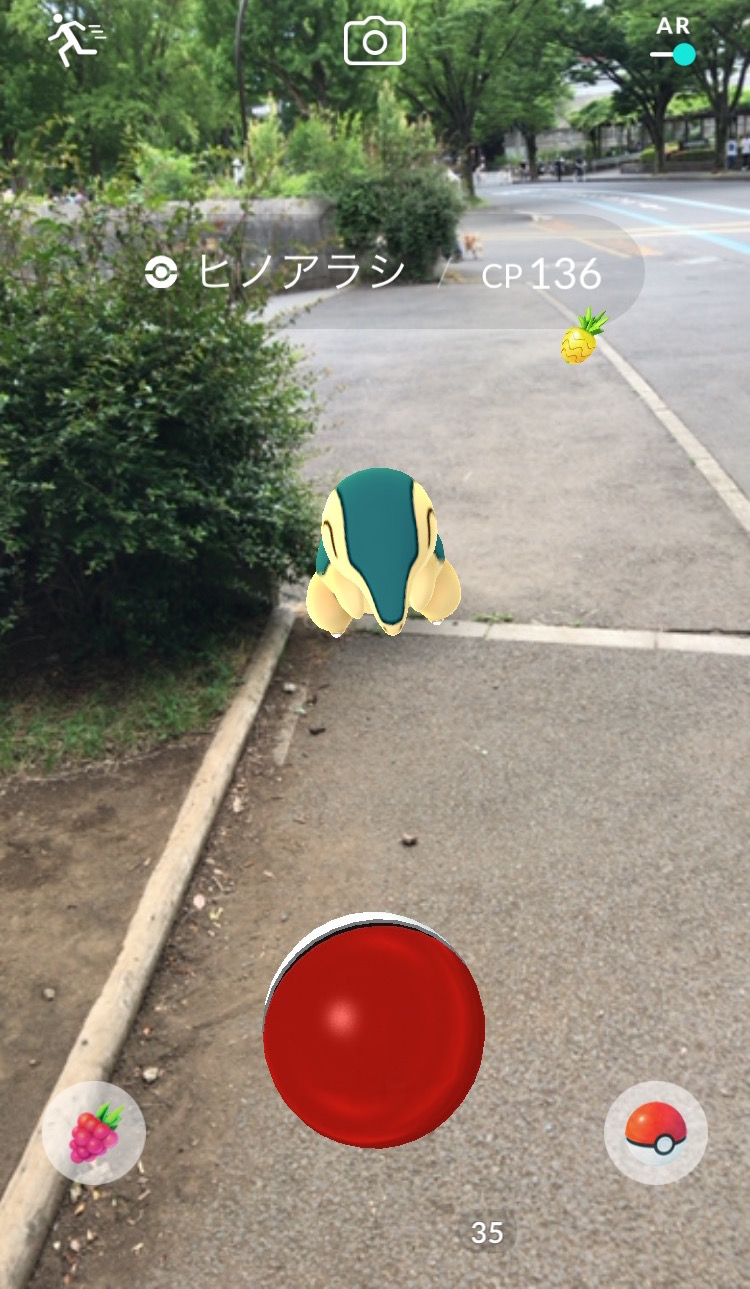Screen dimensions: 750x1289
Task: Open the berry selection
Action: click(94, 1133)
